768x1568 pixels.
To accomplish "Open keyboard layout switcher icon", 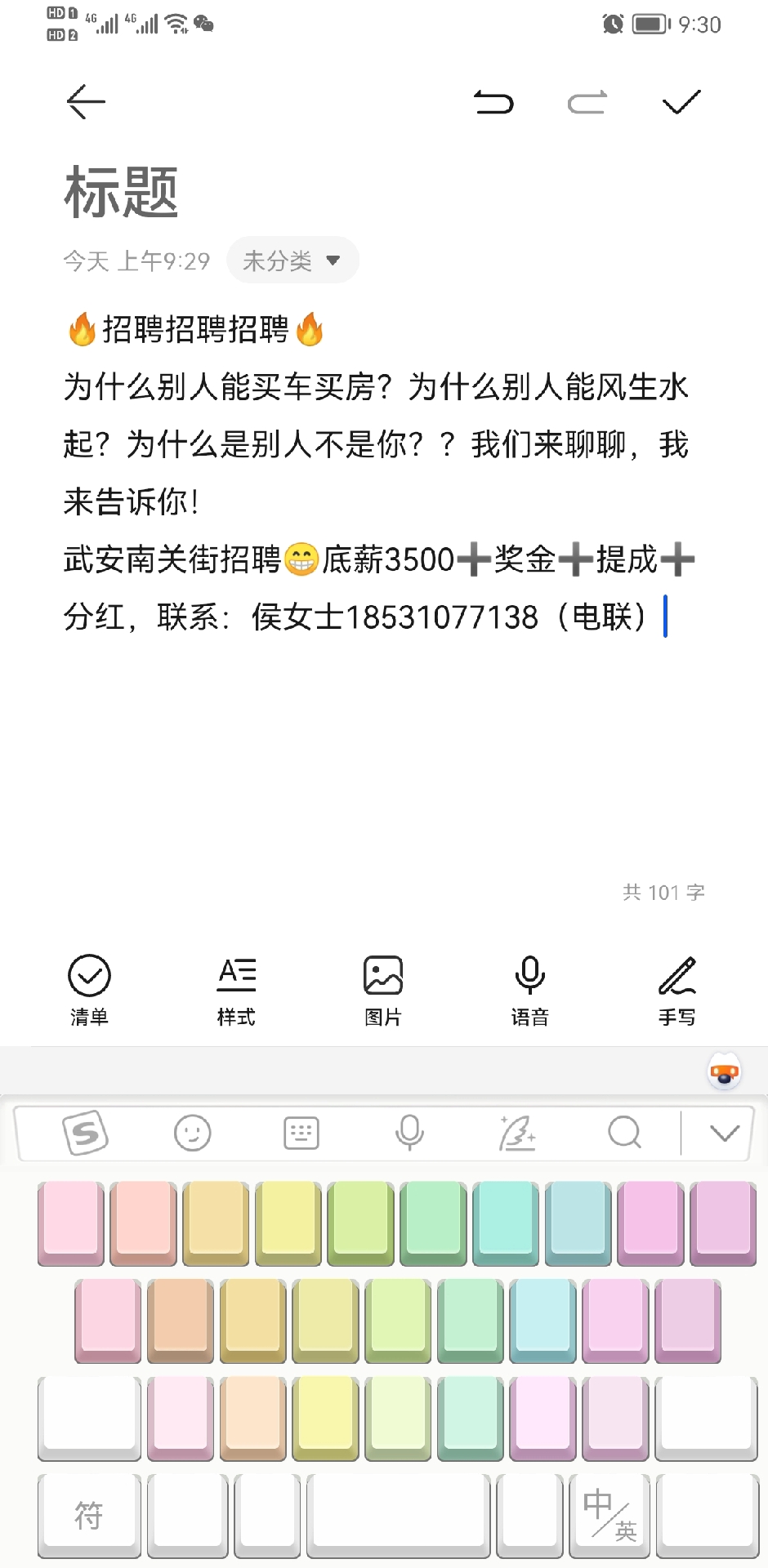I will click(x=301, y=1134).
